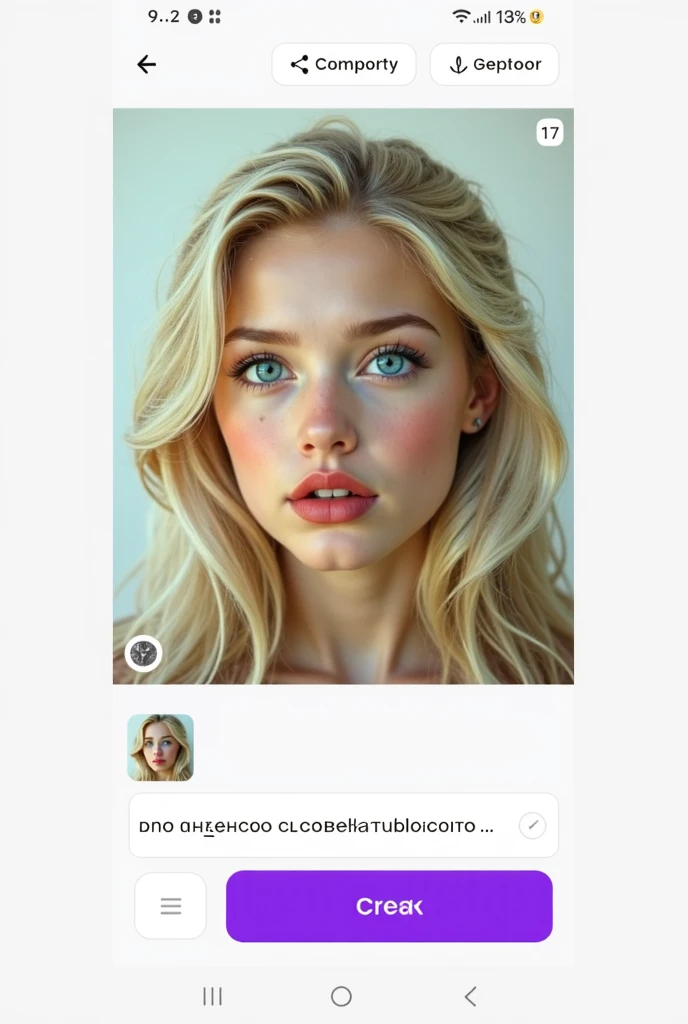Screen dimensions: 688x1024
Task: Tap the Geptoor button
Action: coord(494,65)
